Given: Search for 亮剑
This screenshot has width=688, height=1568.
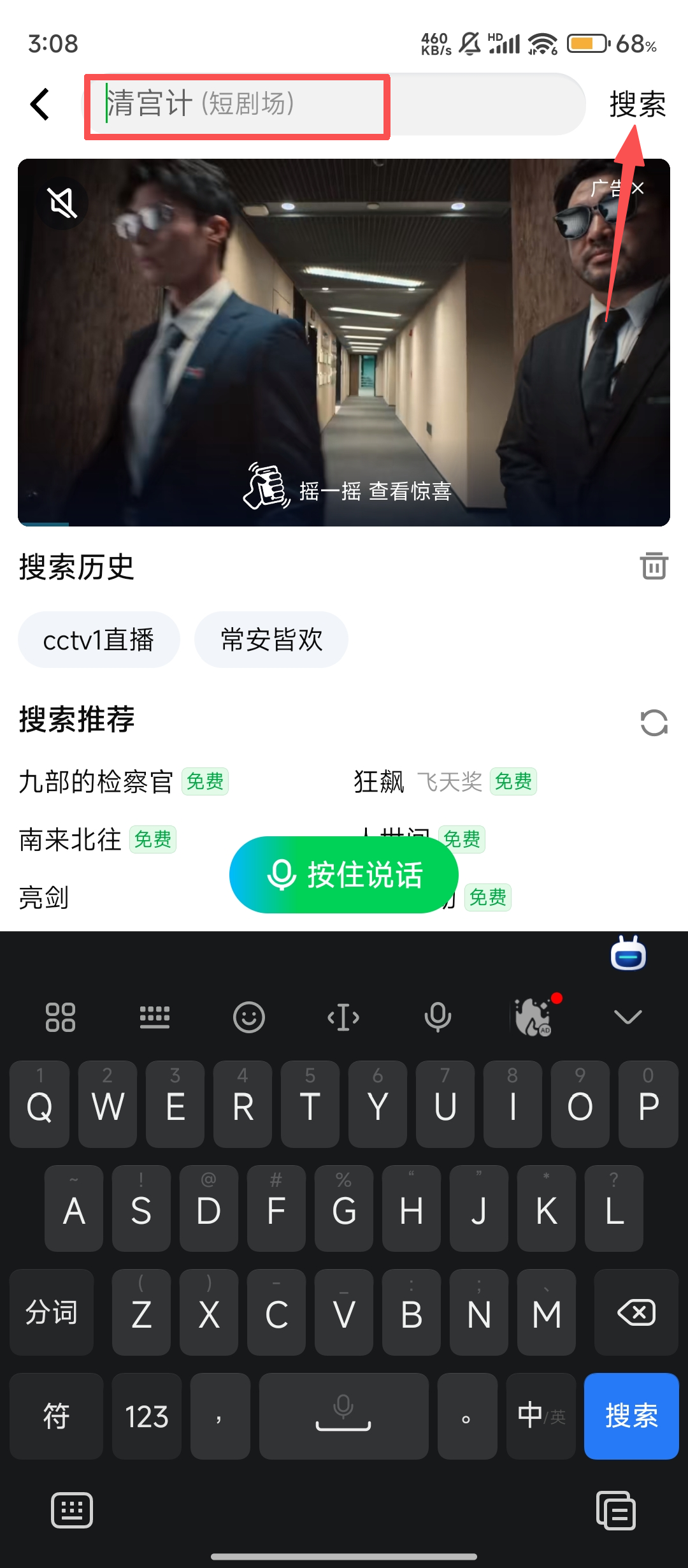Looking at the screenshot, I should [x=44, y=897].
